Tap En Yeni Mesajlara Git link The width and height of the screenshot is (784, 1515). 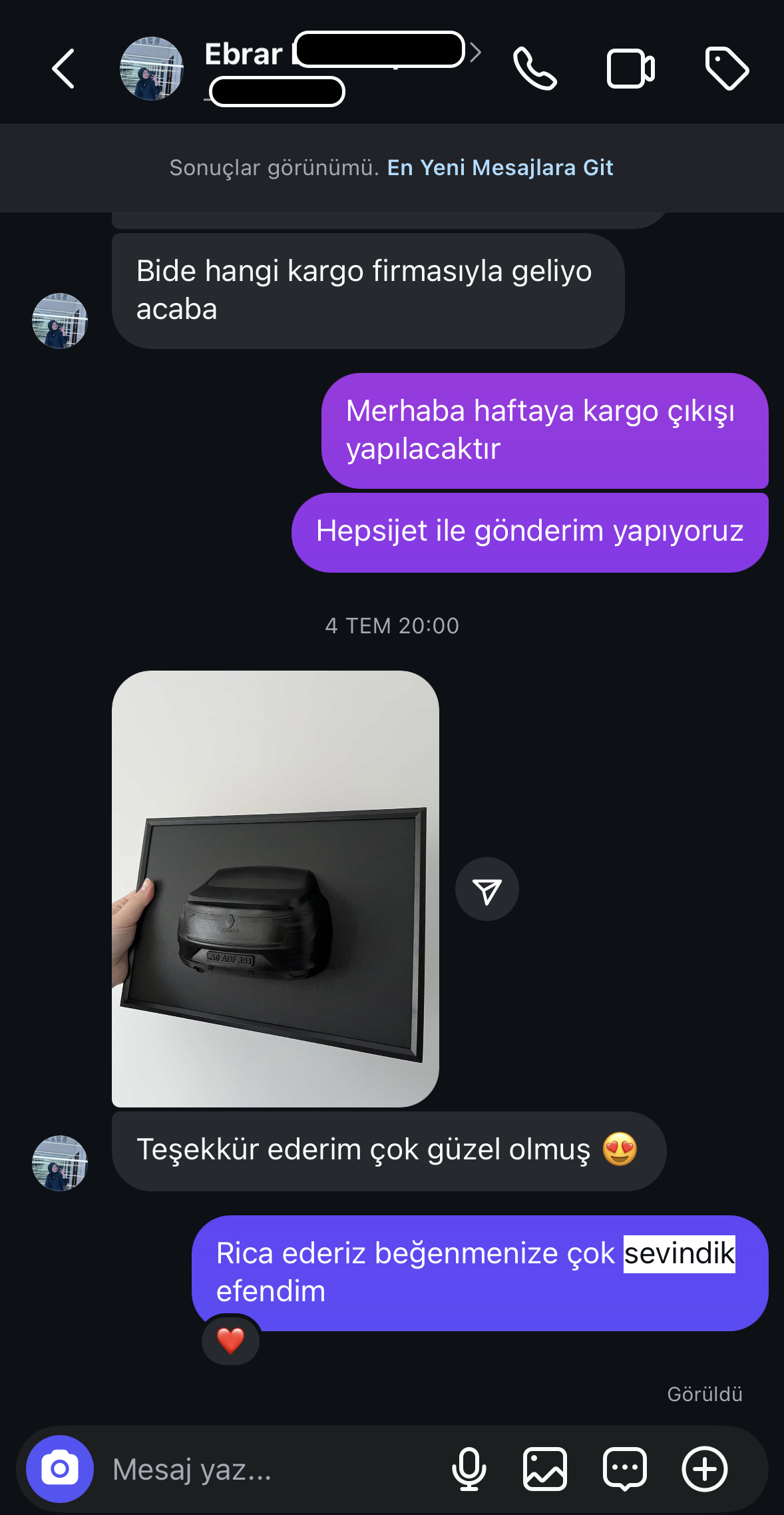click(500, 168)
